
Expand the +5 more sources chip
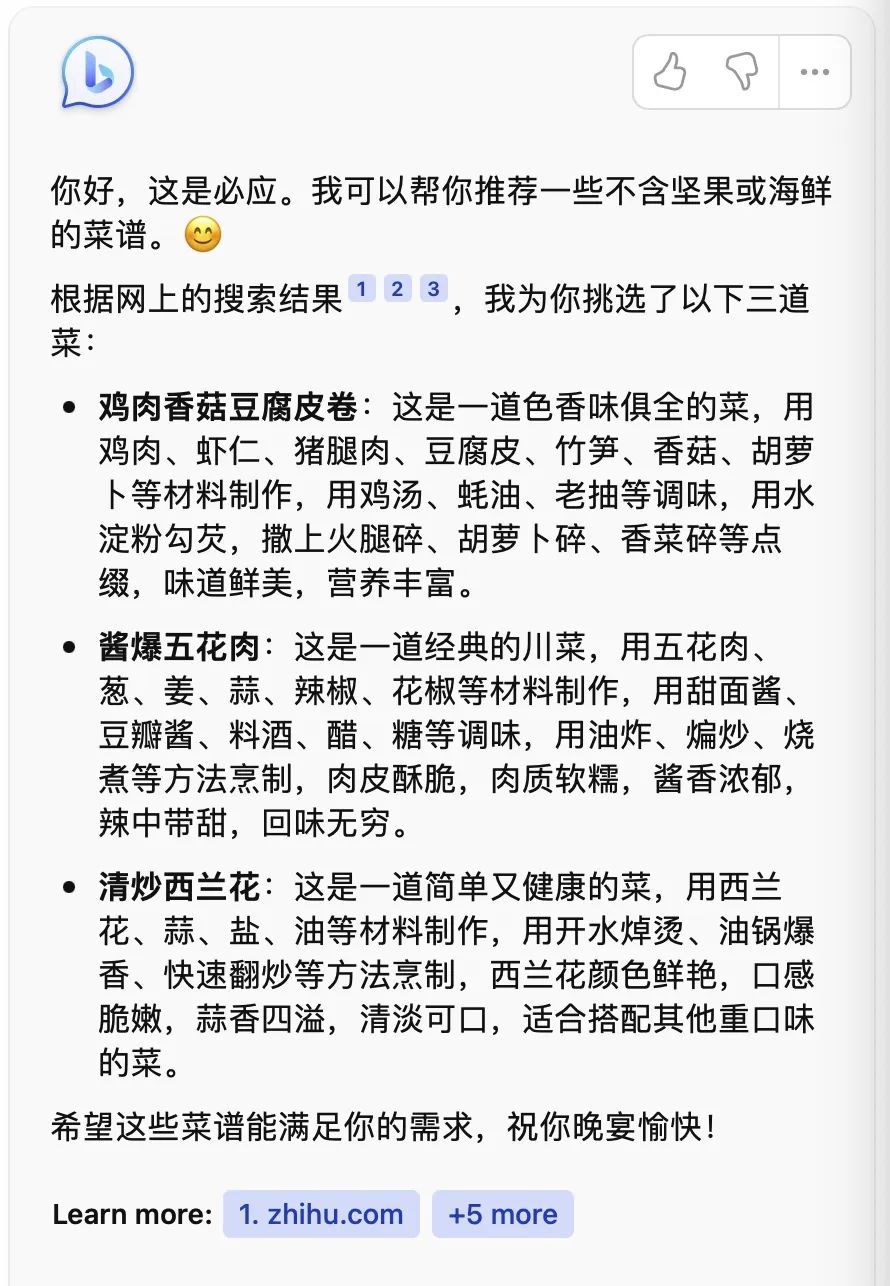(x=503, y=1214)
